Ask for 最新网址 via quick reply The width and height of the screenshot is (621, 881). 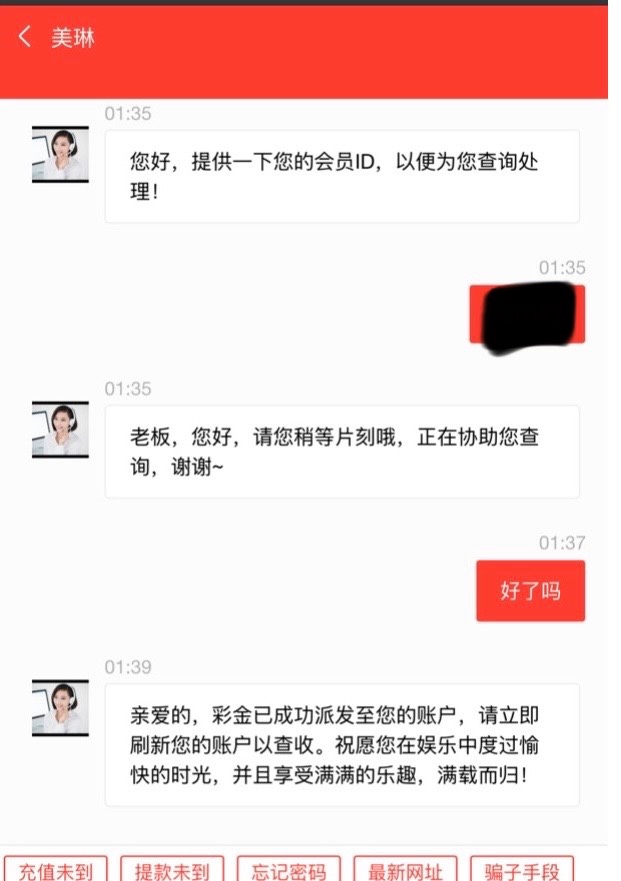pyautogui.click(x=404, y=870)
